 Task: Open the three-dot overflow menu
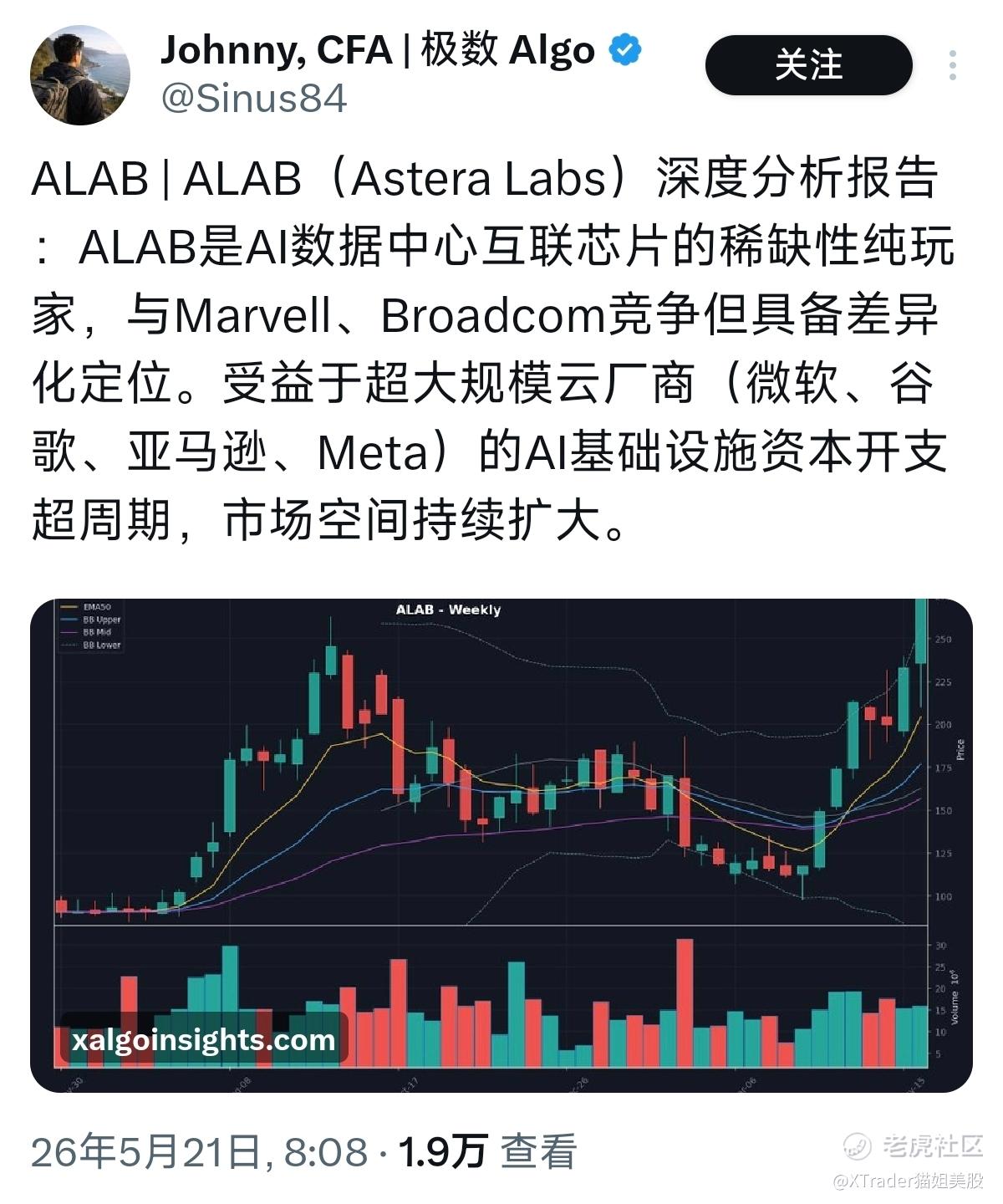tap(953, 65)
